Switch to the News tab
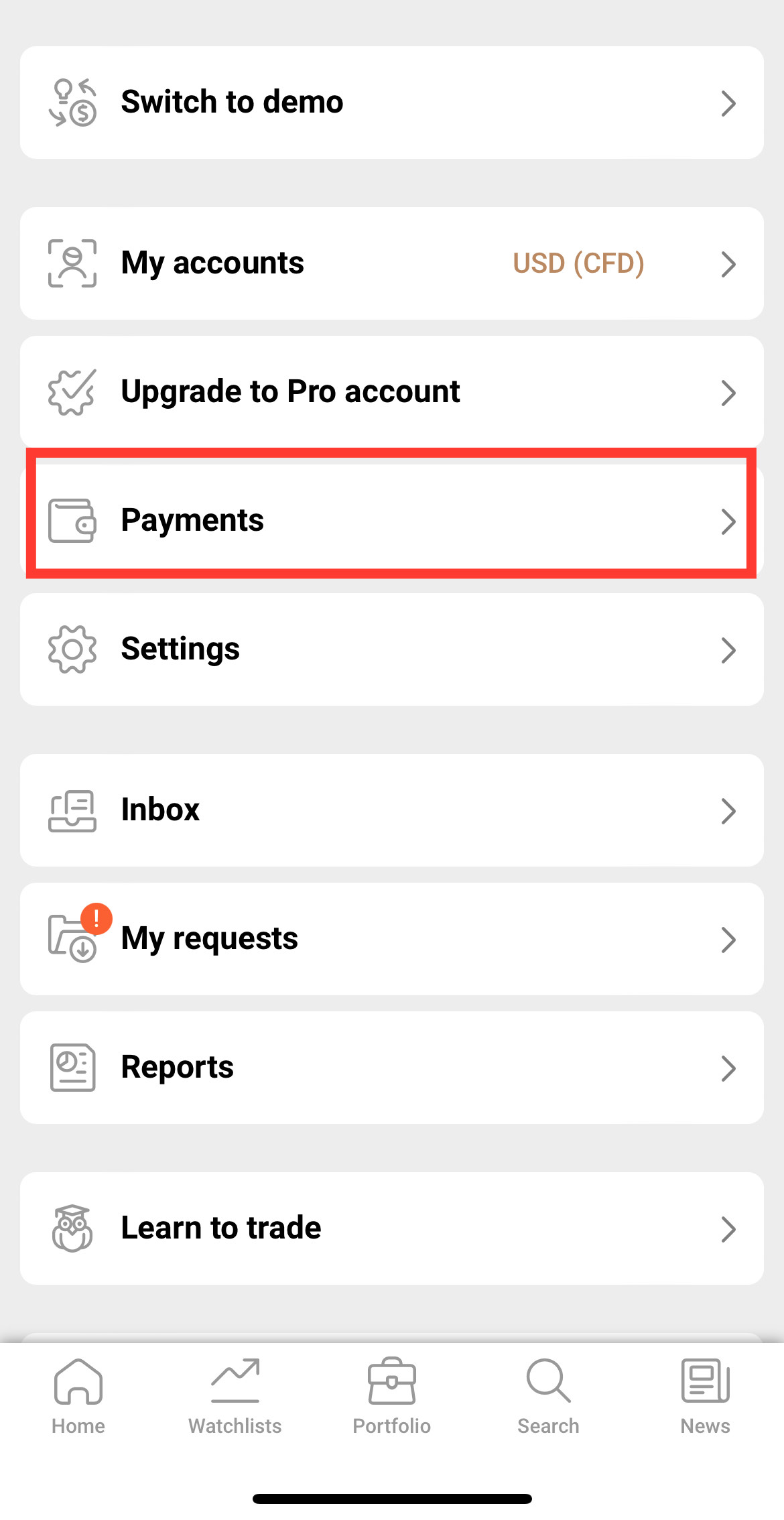This screenshot has height=1520, width=784. point(705,1396)
